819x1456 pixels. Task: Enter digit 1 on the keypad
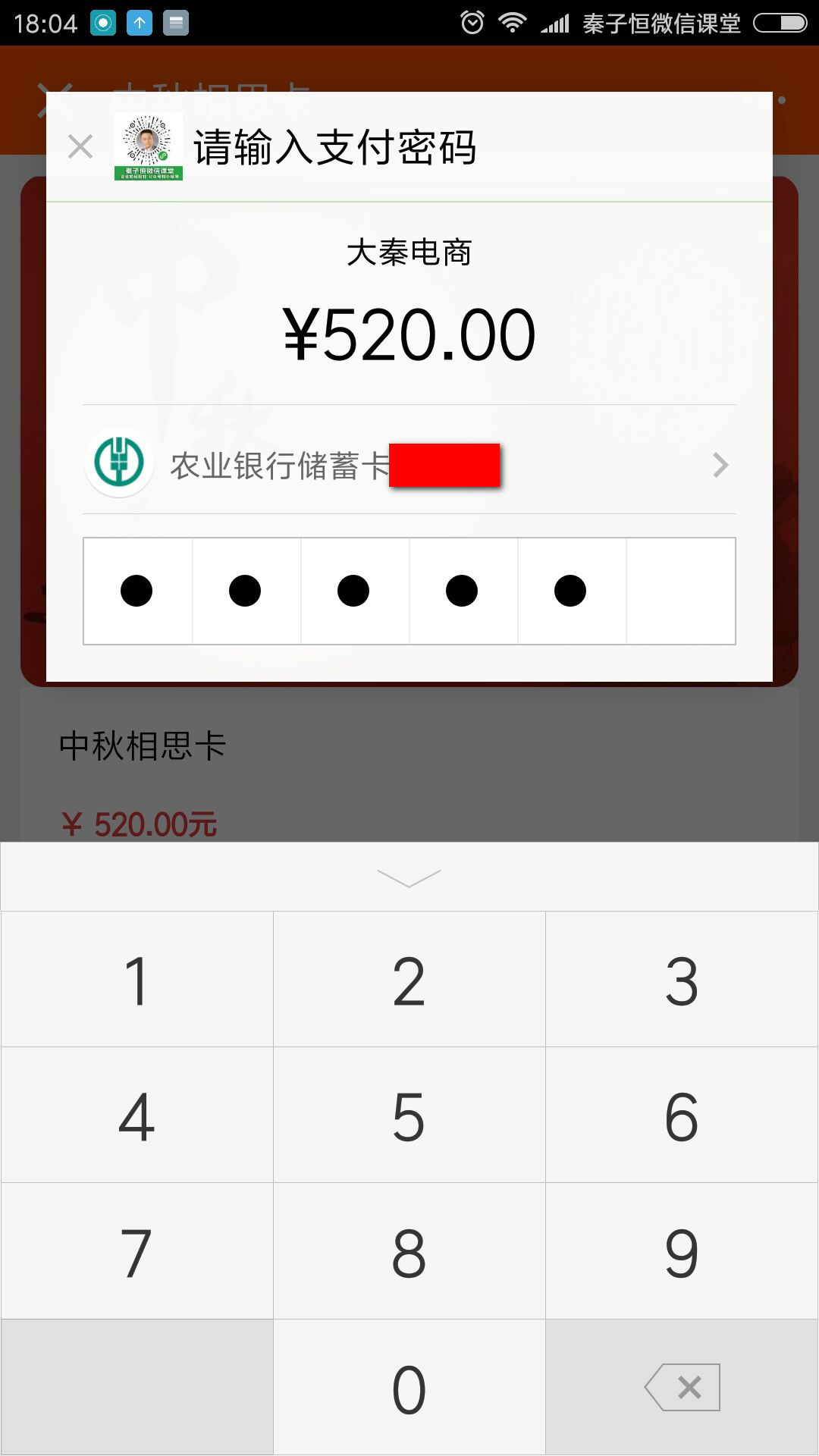tap(136, 979)
